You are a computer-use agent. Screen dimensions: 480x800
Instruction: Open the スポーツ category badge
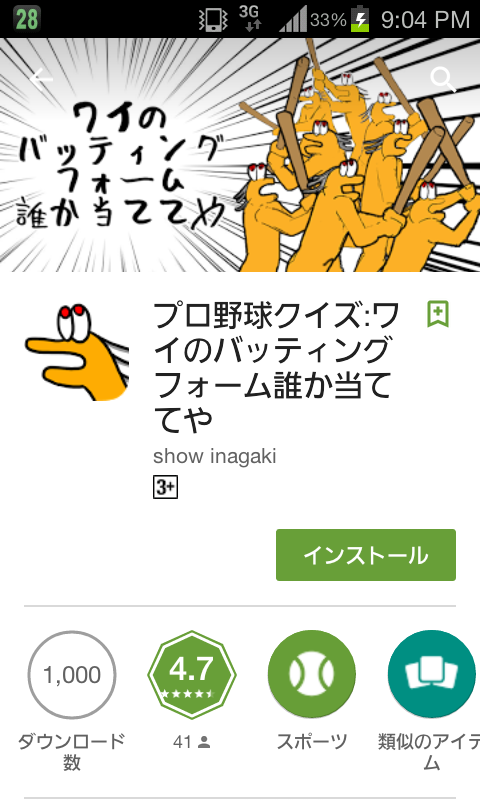click(x=312, y=674)
